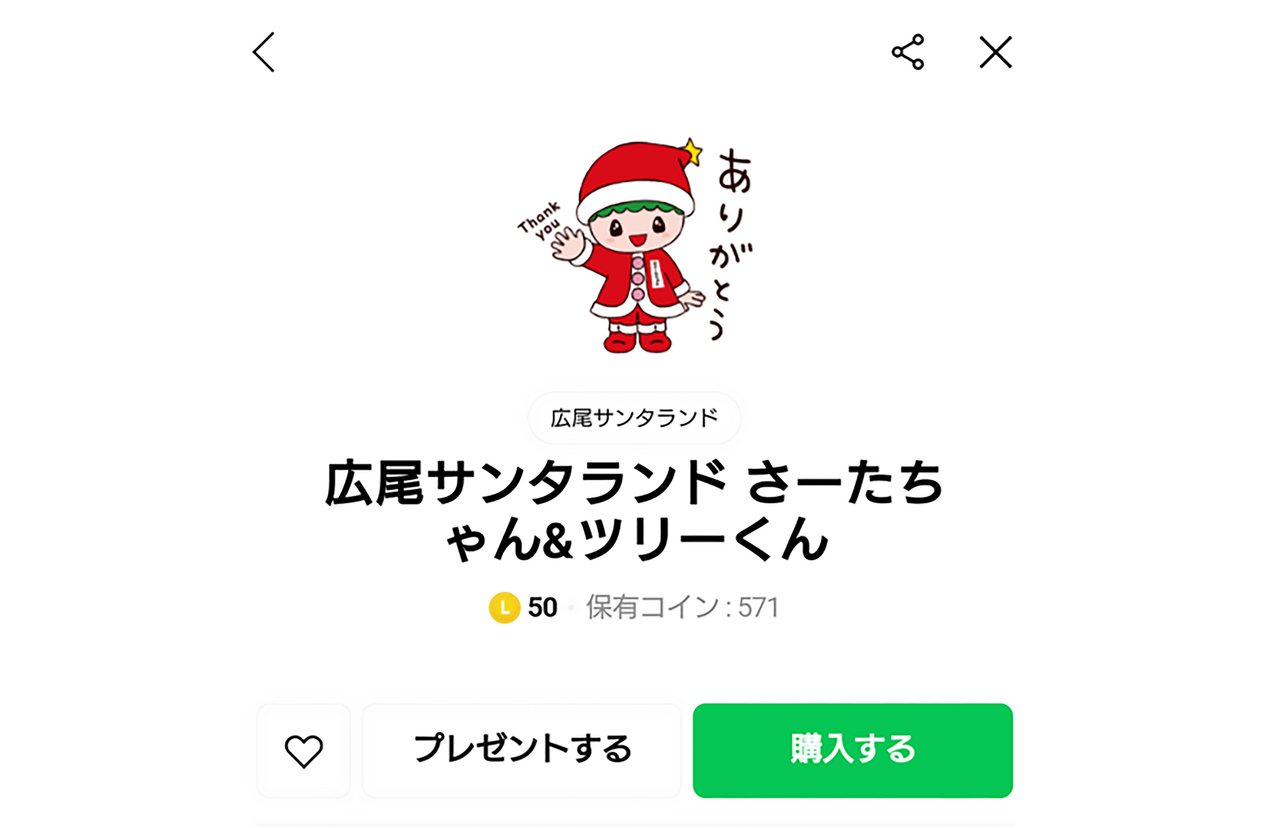Close the sticker shop page
This screenshot has height=828, width=1280.
(x=995, y=52)
